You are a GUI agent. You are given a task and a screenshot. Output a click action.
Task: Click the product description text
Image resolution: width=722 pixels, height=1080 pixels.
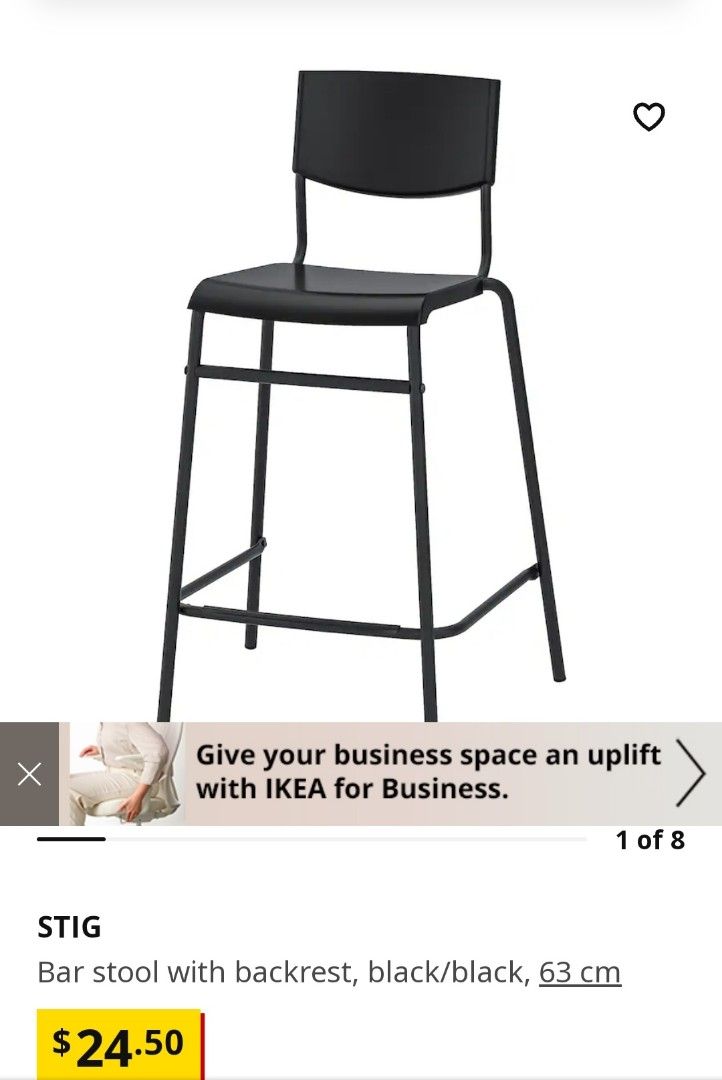280,970
